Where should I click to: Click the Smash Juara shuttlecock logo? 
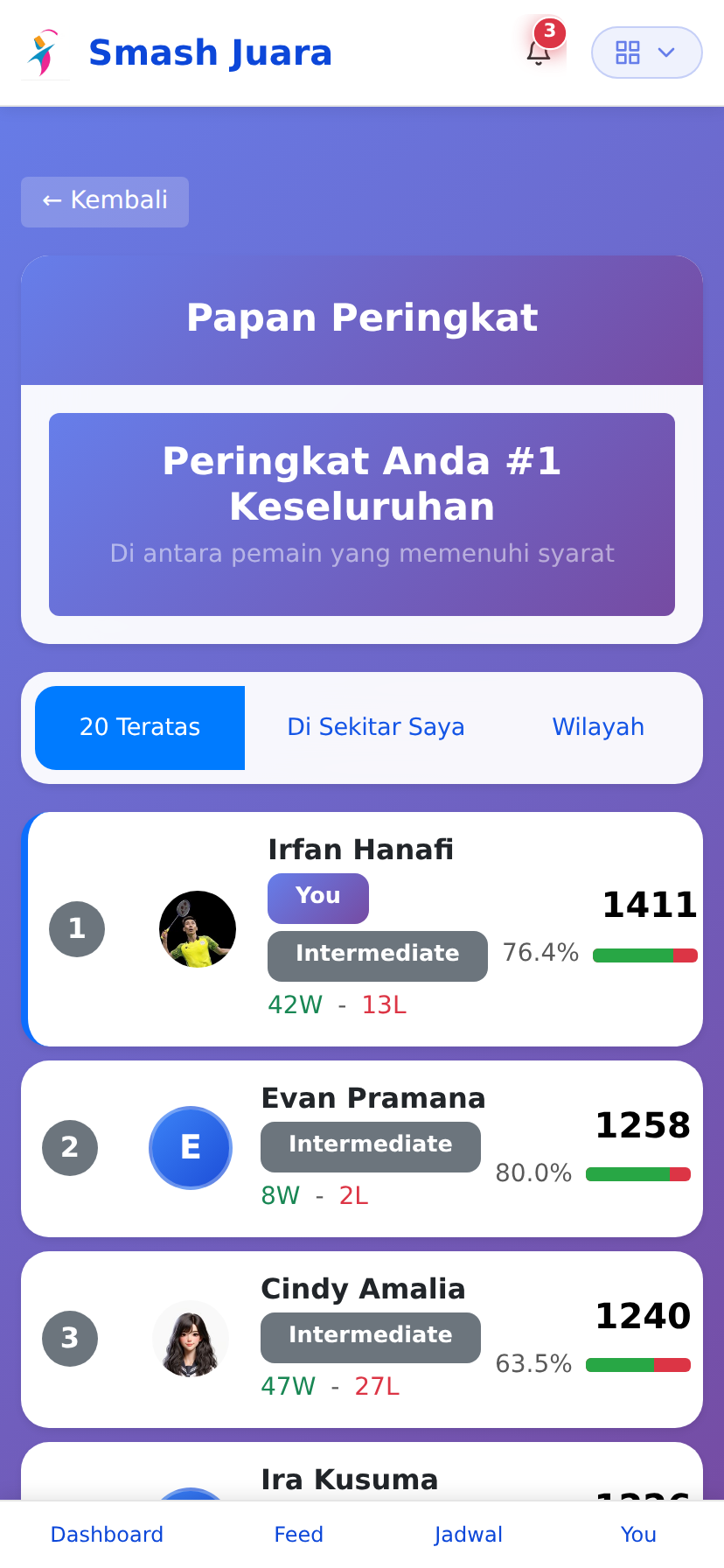coord(43,51)
